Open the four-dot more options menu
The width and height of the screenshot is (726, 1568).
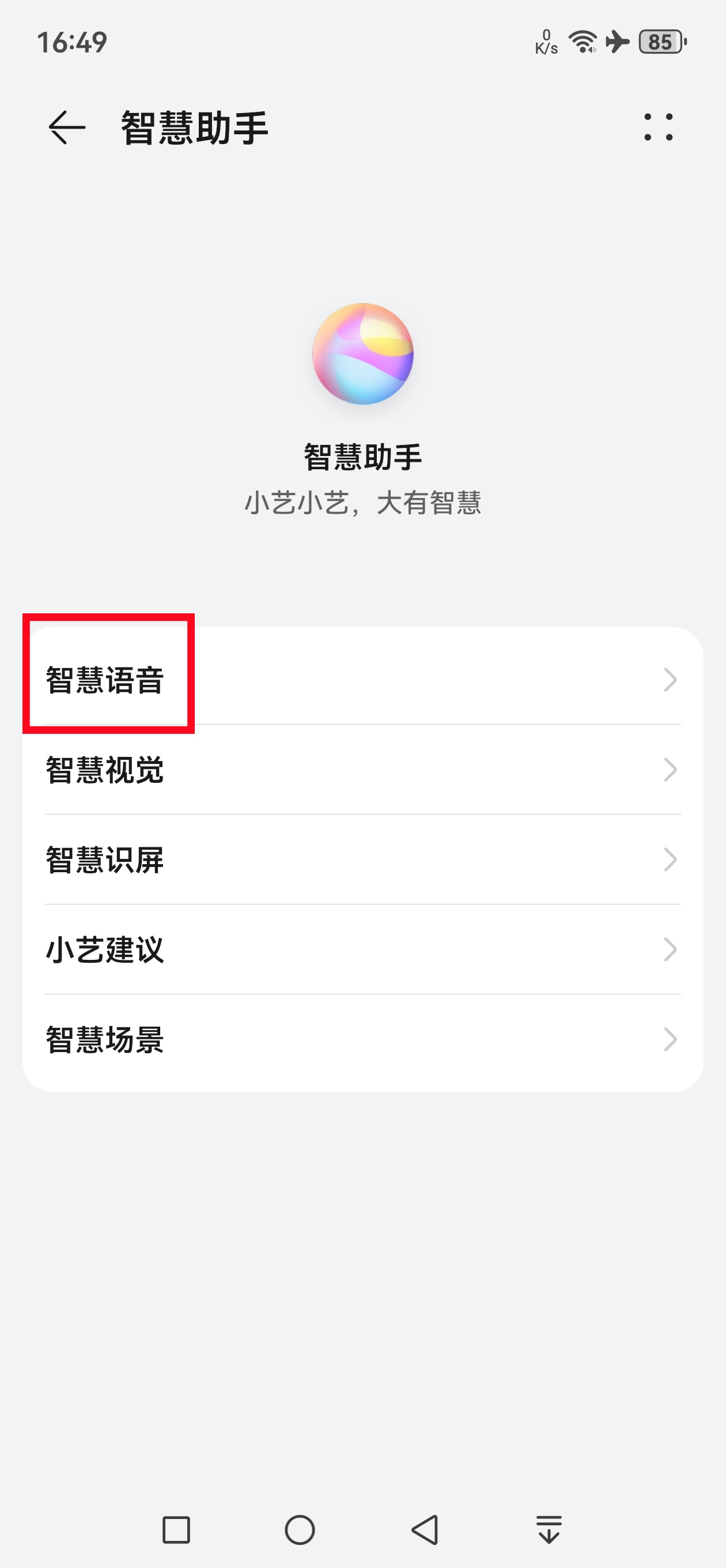pyautogui.click(x=659, y=127)
